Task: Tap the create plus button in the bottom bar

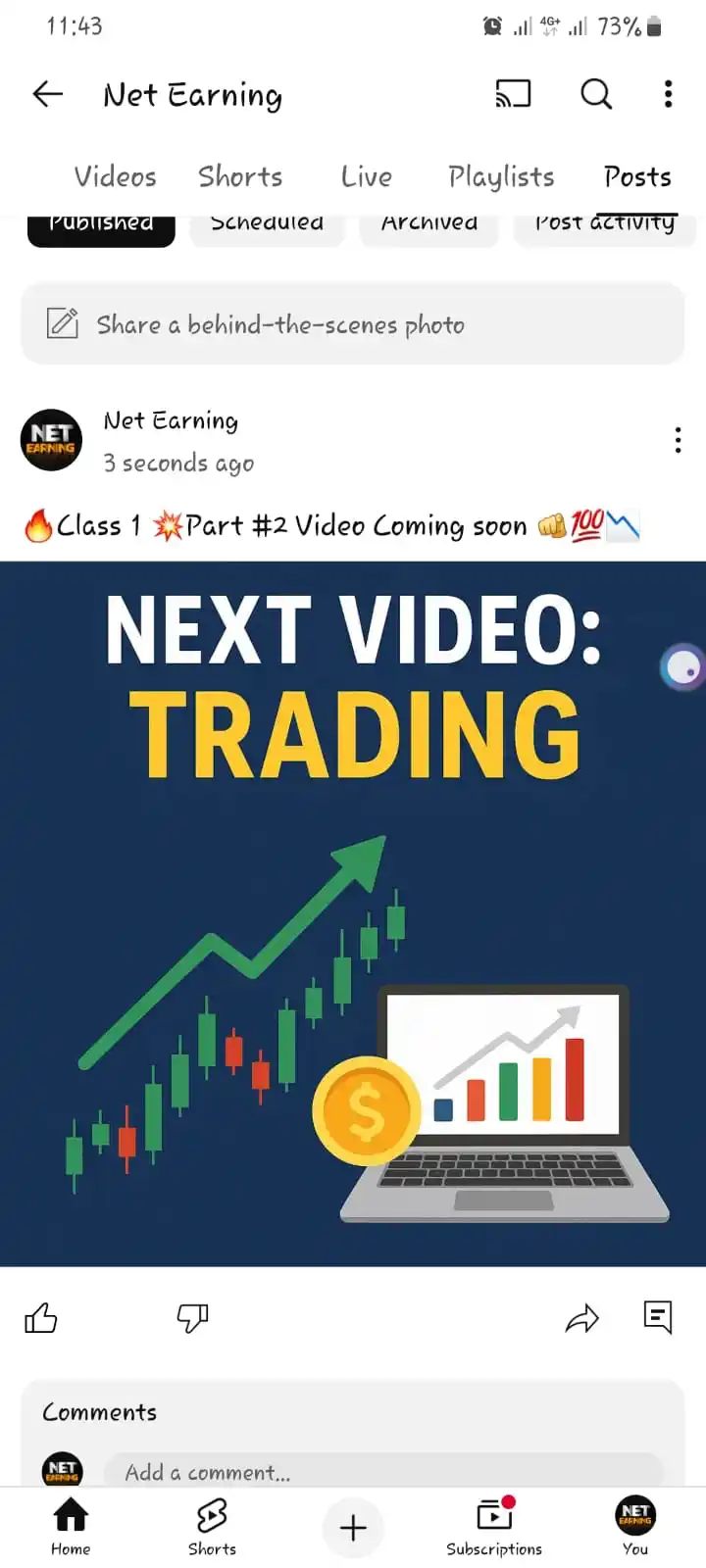Action: (x=353, y=1527)
